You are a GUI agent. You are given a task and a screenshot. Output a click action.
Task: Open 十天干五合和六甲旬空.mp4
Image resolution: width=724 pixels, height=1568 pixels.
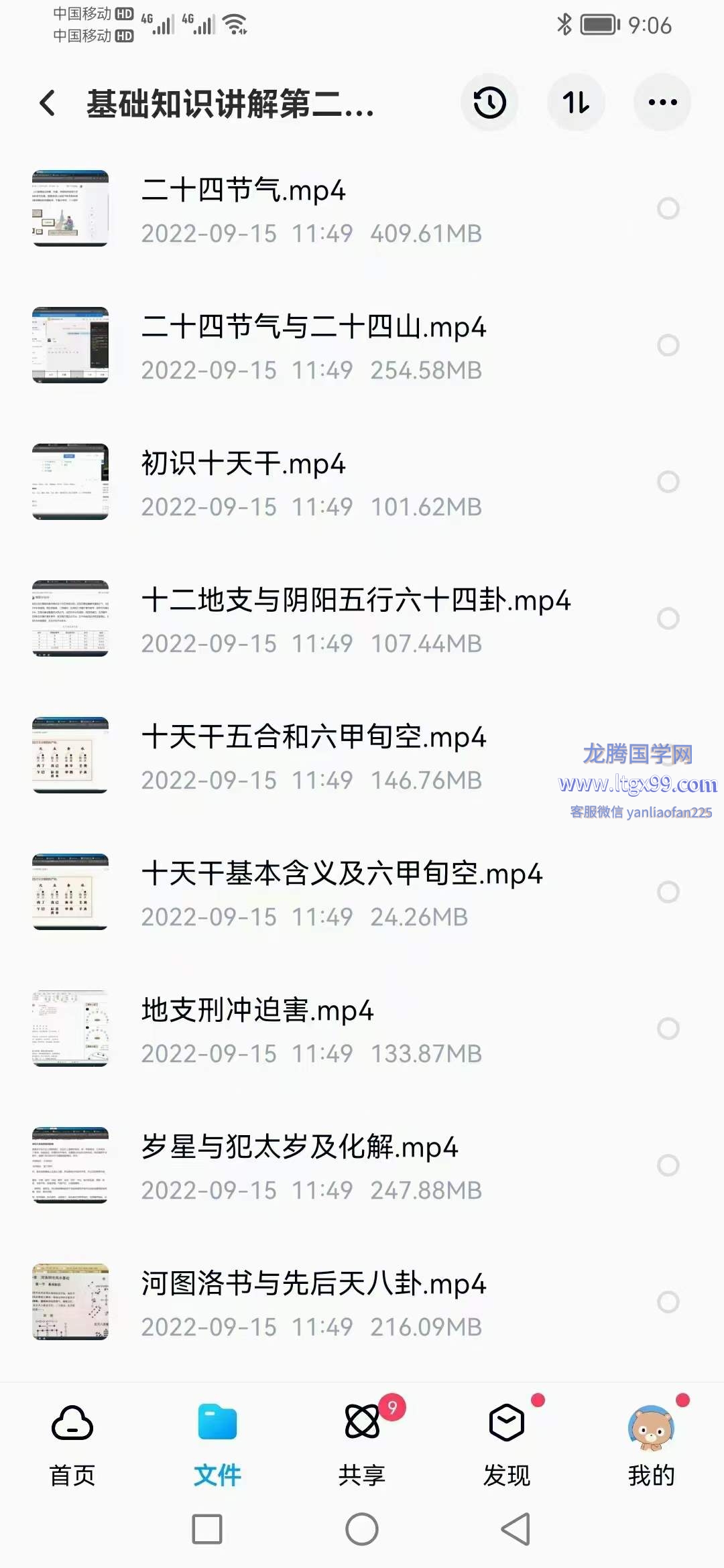(313, 737)
